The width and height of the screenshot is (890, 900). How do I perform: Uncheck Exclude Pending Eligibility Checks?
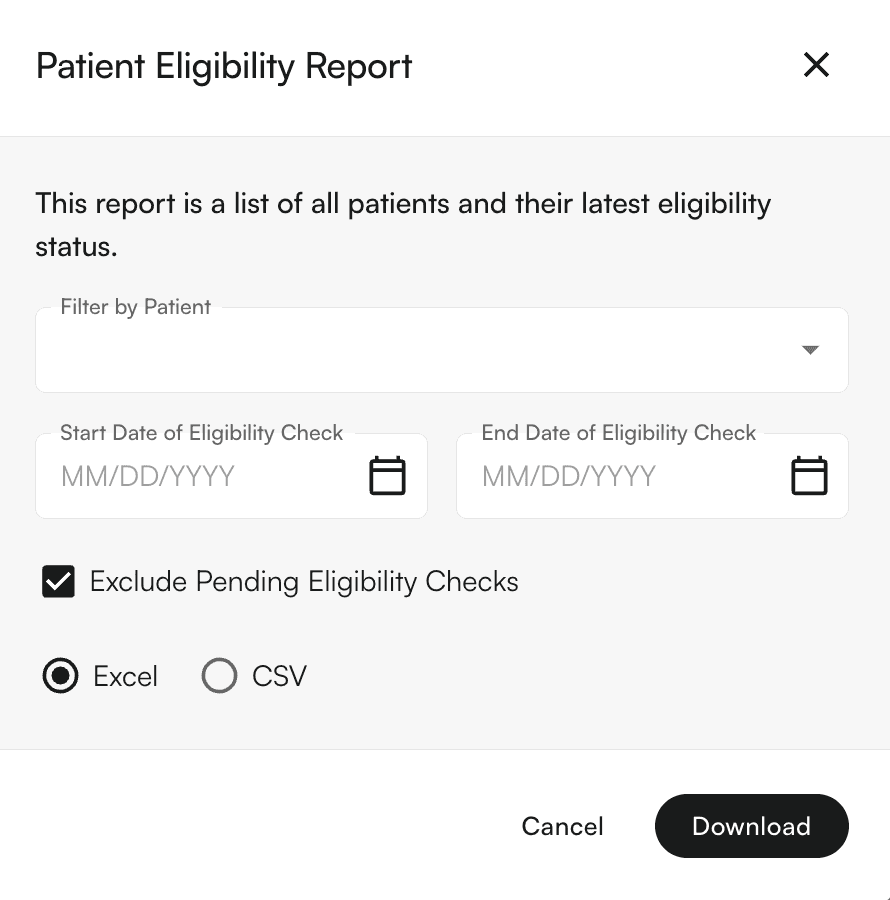58,582
